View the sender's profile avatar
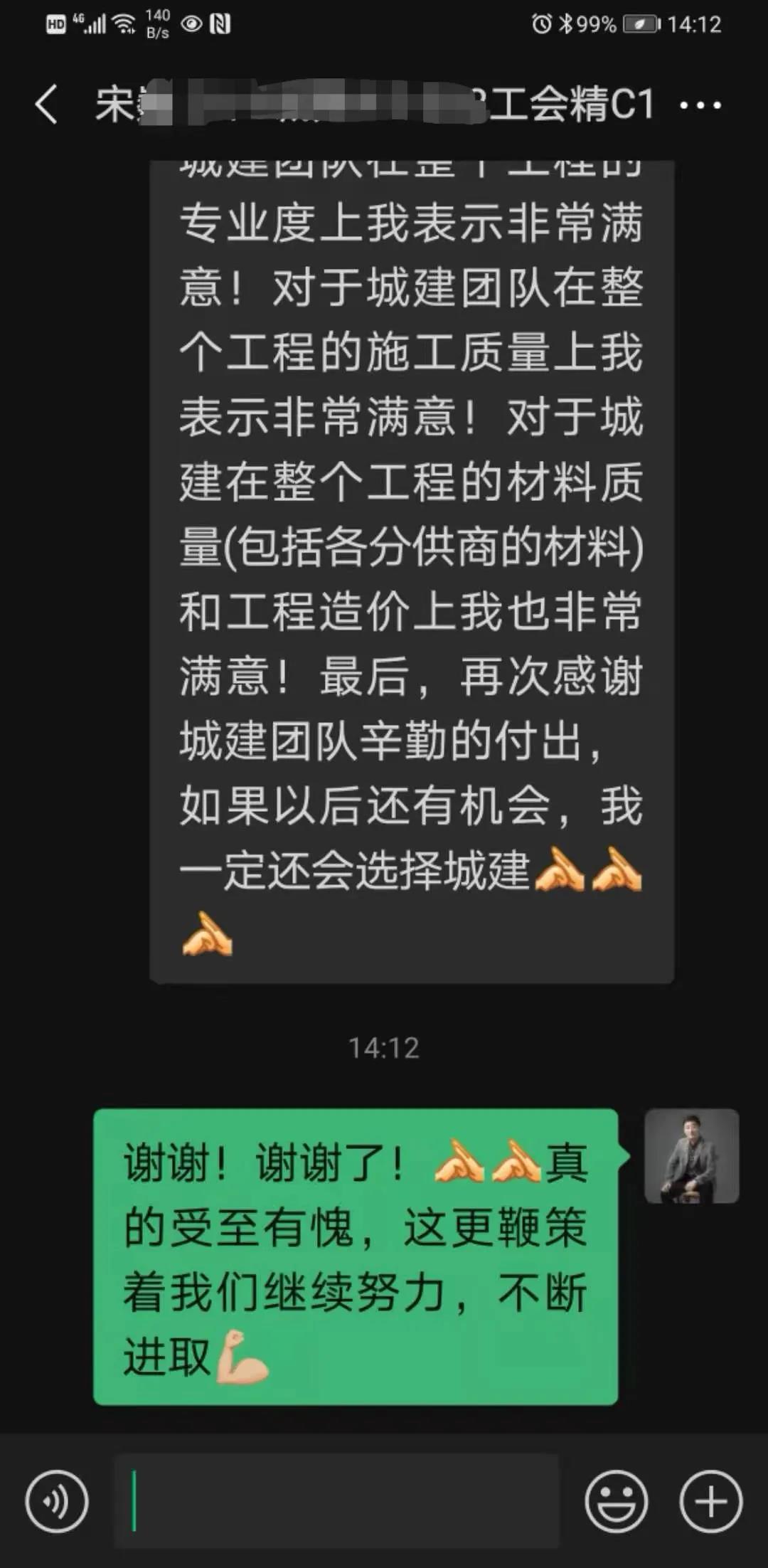Image resolution: width=768 pixels, height=1568 pixels. pos(691,1155)
